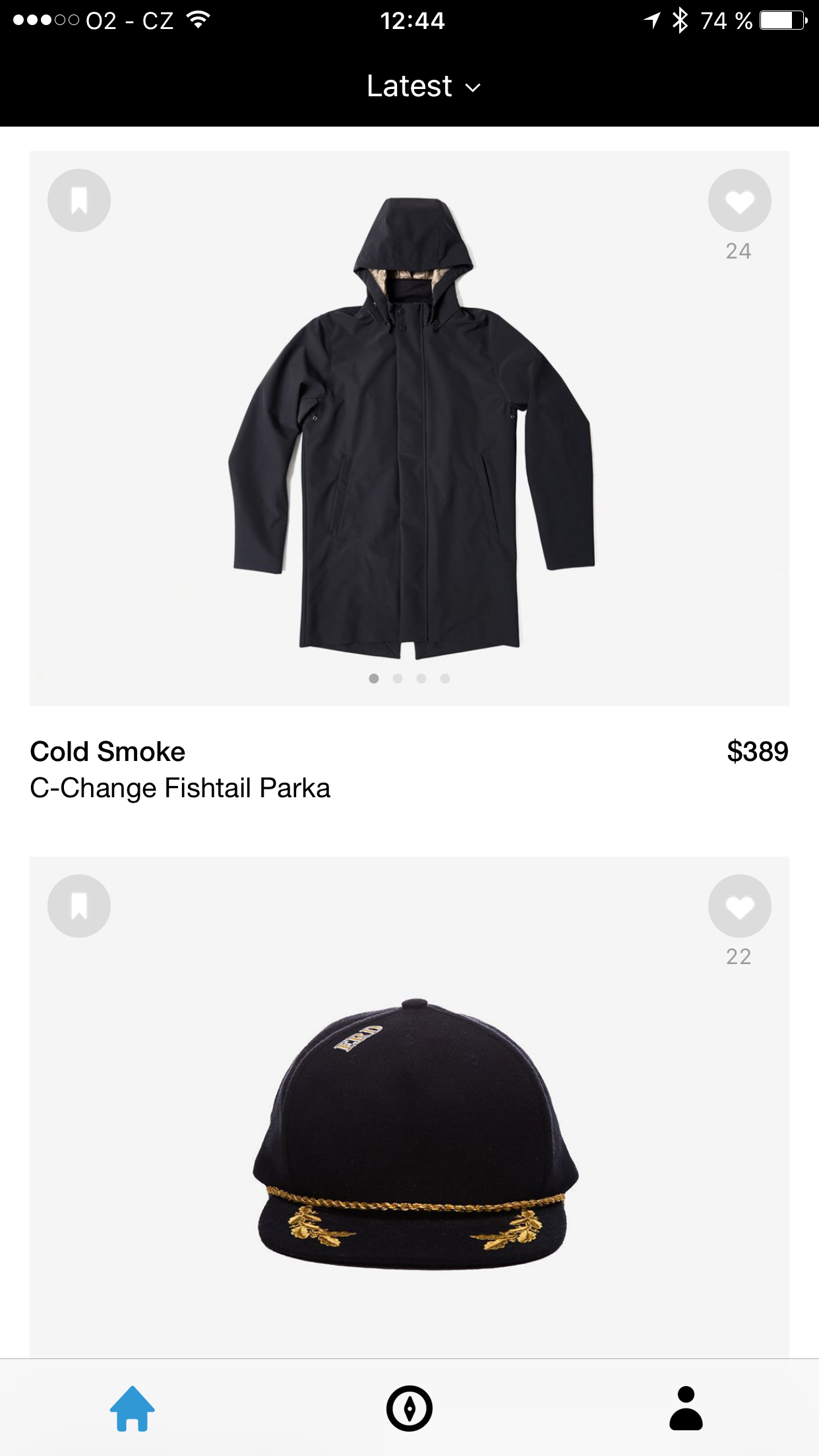The image size is (819, 1456).
Task: Expand the Latest sorting dropdown
Action: 423,86
